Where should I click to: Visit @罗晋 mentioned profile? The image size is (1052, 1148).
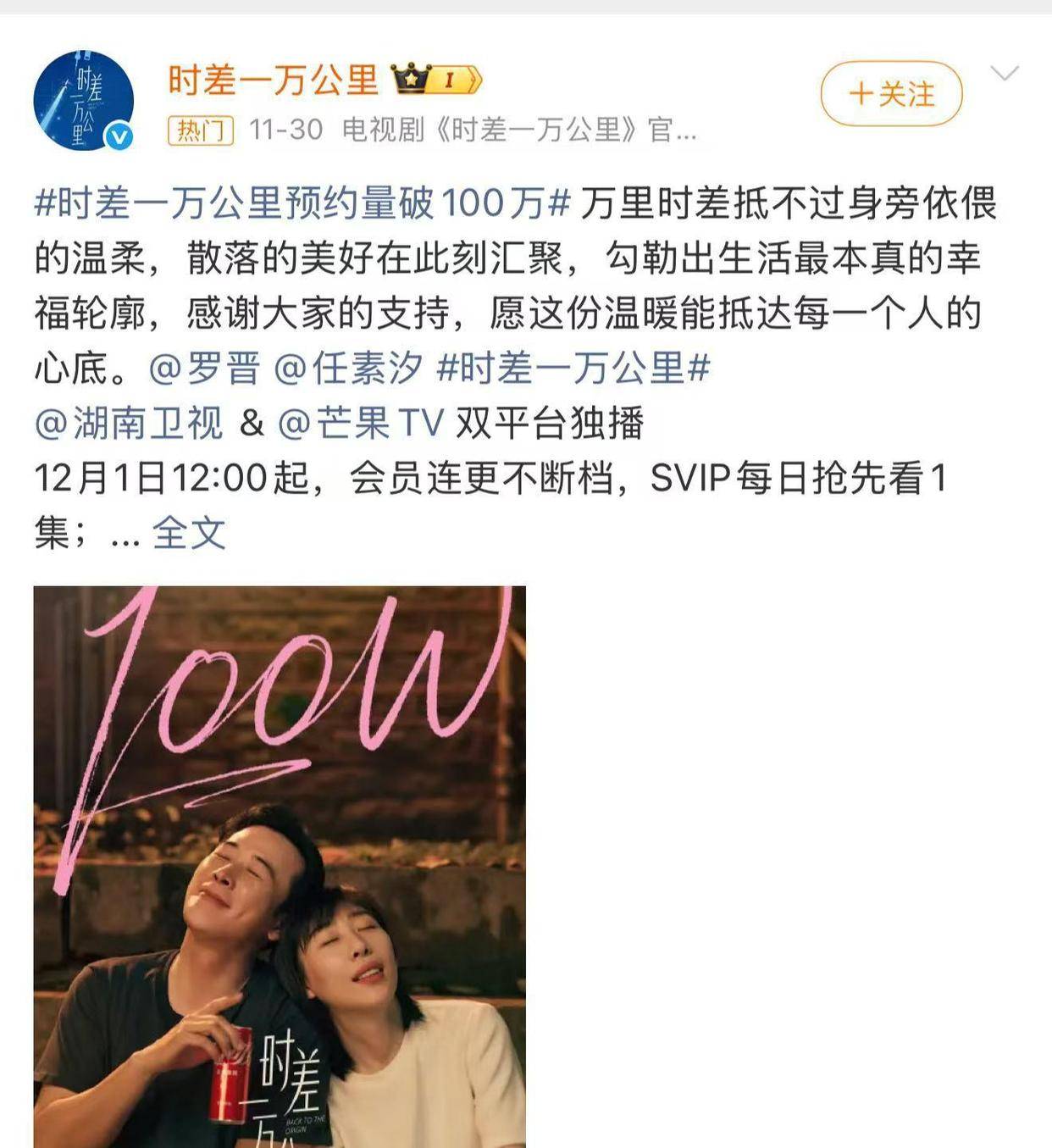coord(204,369)
